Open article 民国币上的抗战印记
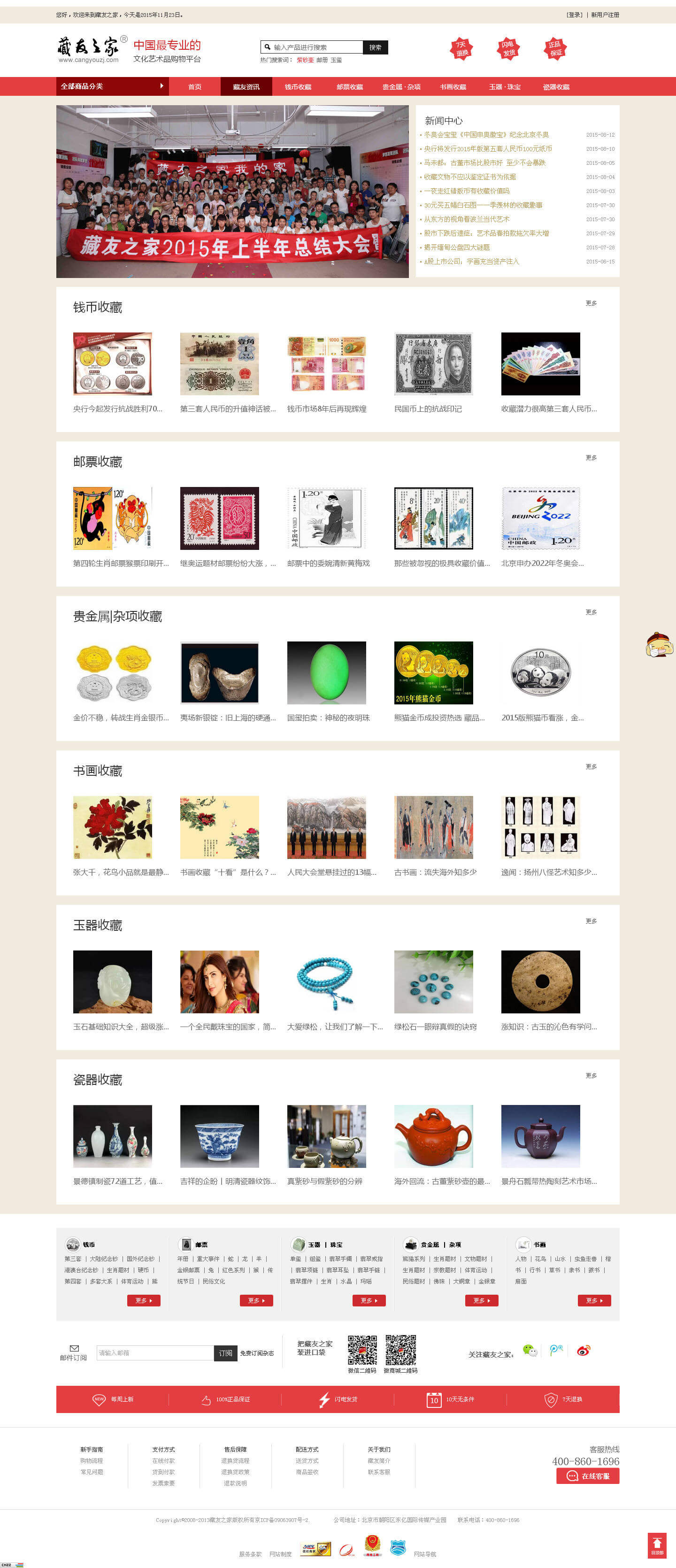The width and height of the screenshot is (676, 1568). (428, 409)
